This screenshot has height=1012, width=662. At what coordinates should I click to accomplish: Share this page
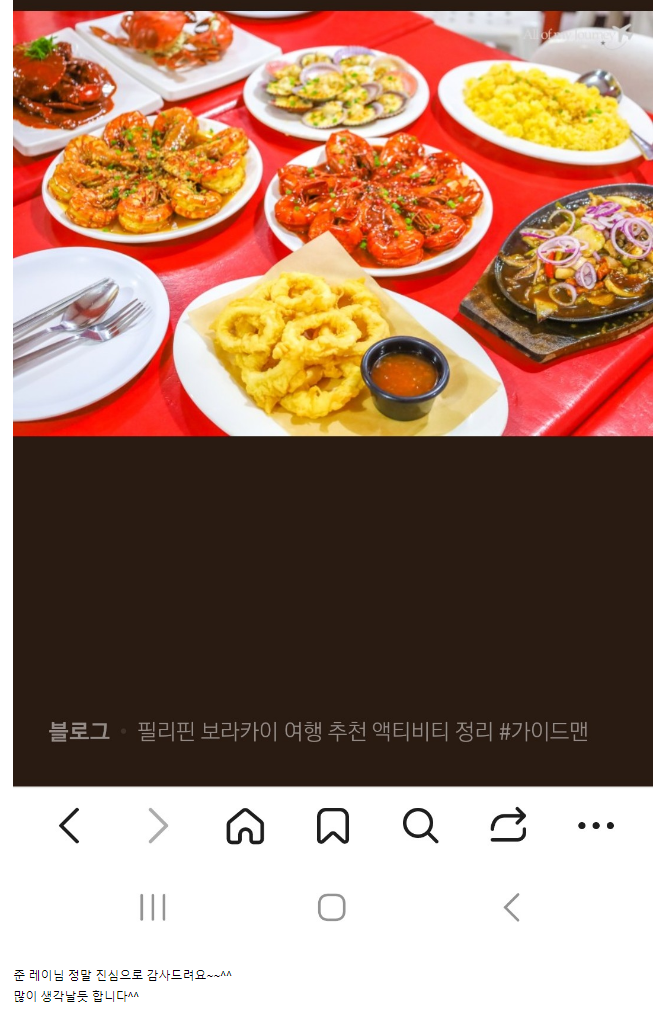508,826
